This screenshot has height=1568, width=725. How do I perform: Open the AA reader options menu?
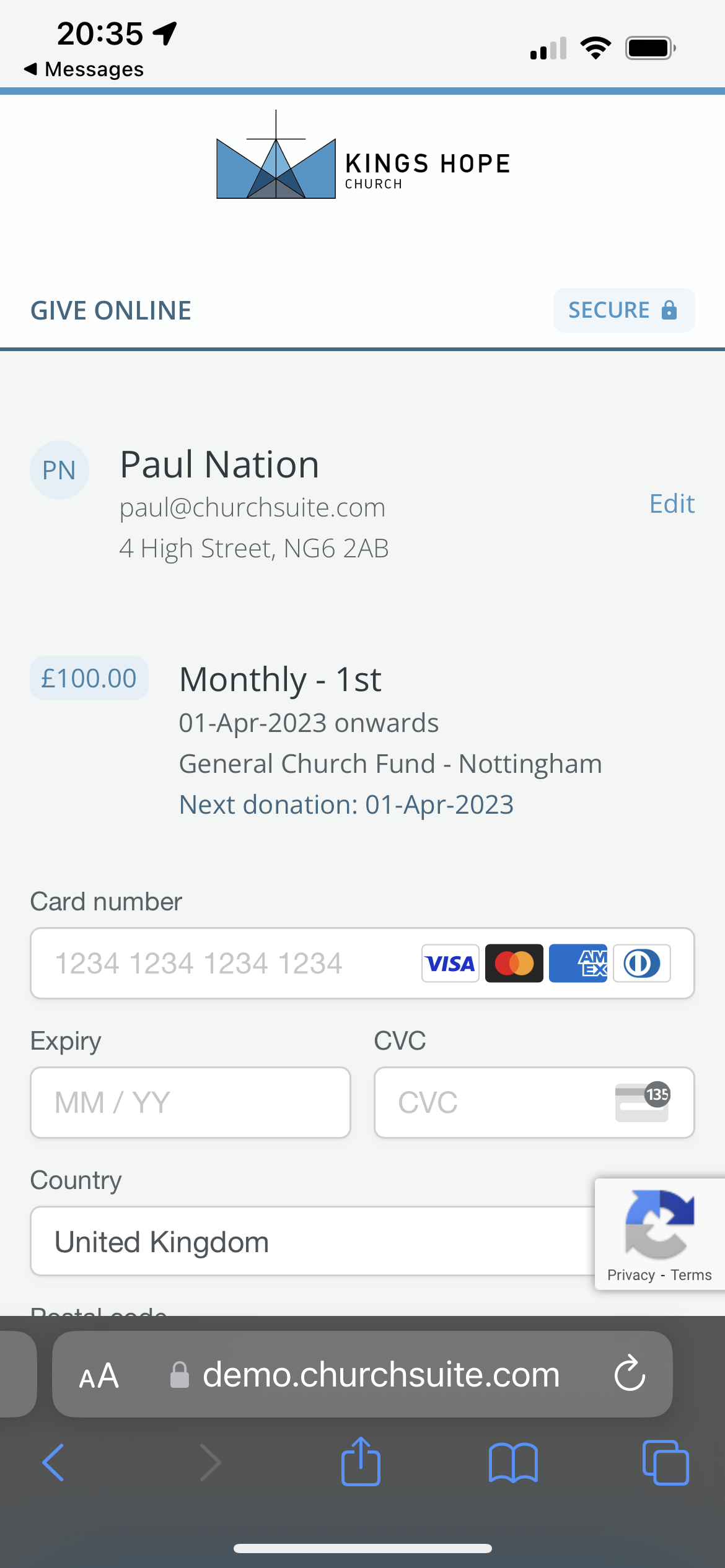[x=99, y=1376]
